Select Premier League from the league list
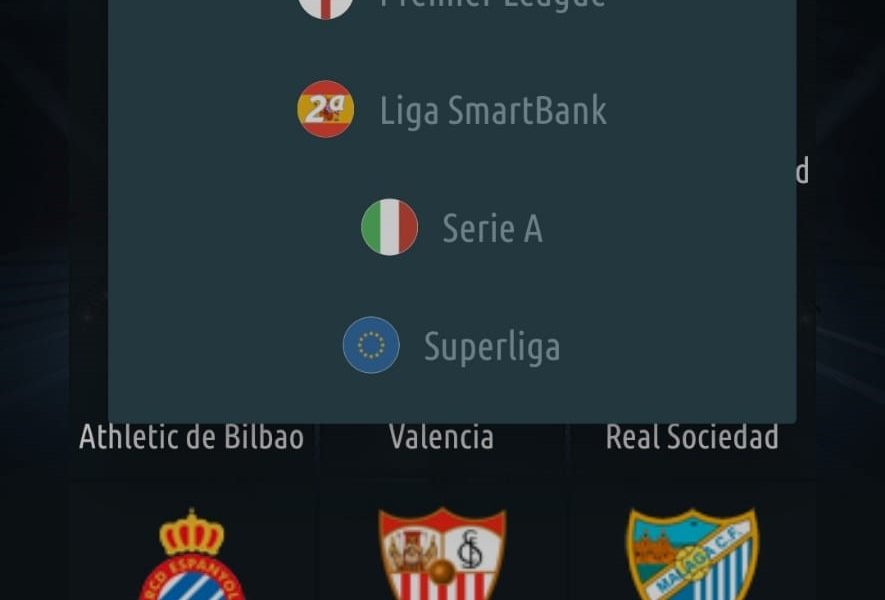 point(452,5)
